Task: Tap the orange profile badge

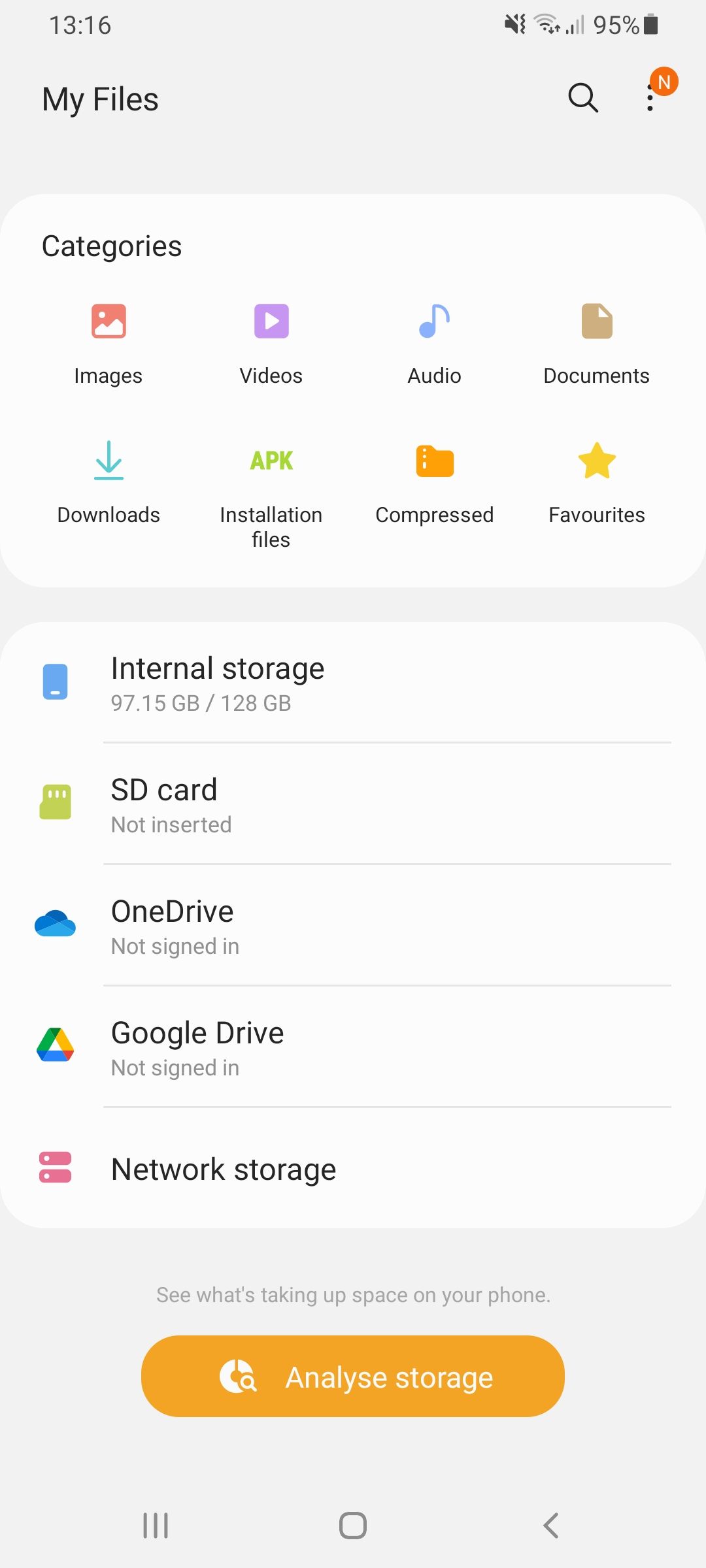Action: (665, 82)
